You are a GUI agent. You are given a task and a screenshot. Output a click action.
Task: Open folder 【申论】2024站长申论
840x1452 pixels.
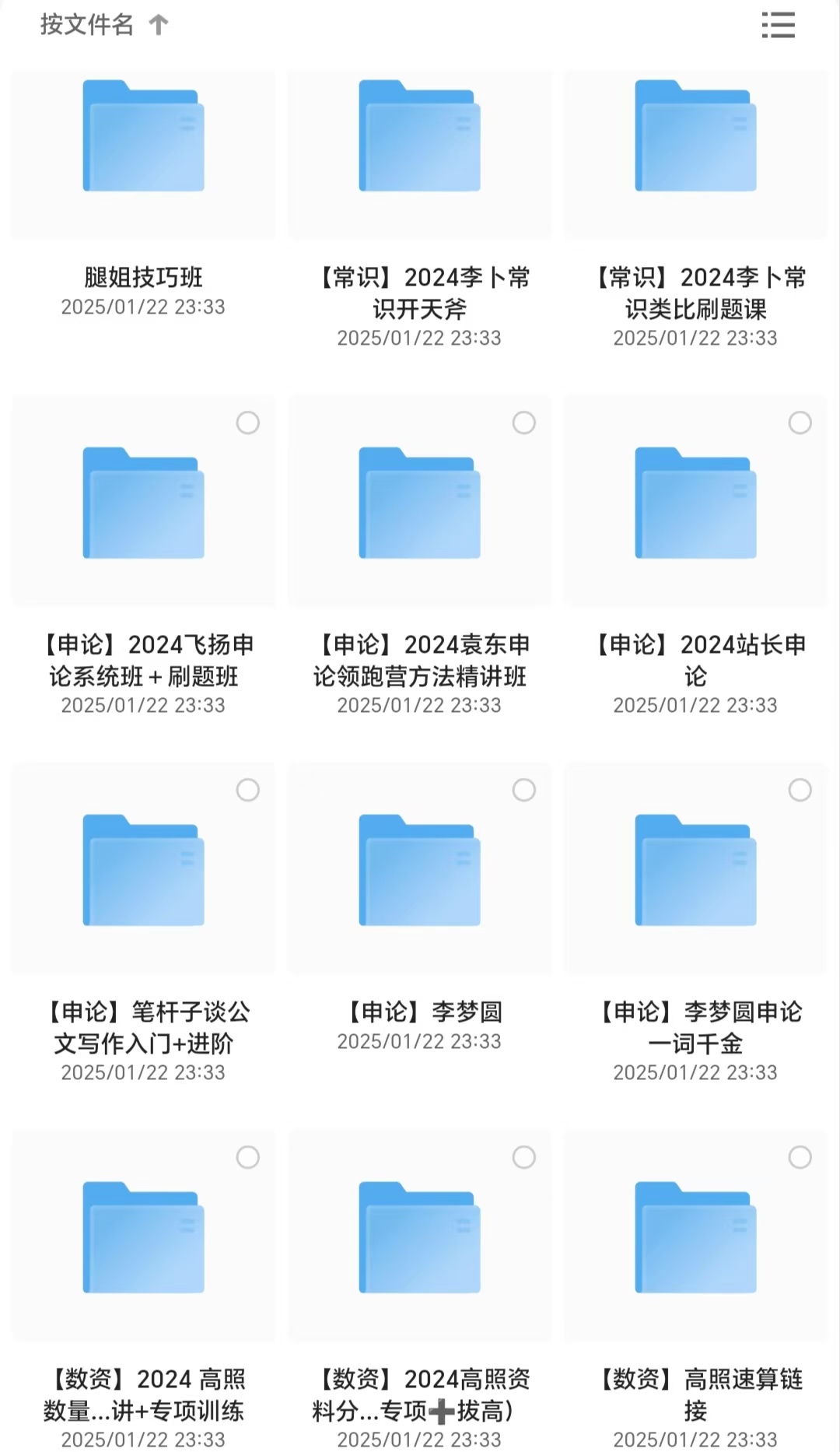(x=695, y=503)
